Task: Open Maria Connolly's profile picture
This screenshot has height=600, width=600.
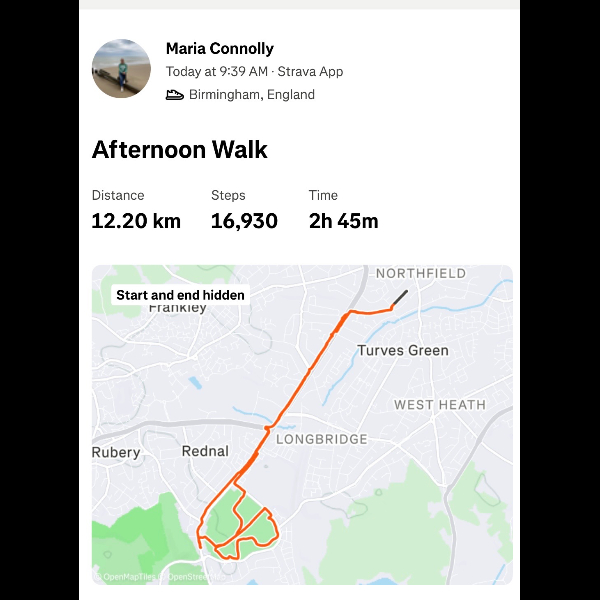Action: pyautogui.click(x=121, y=69)
